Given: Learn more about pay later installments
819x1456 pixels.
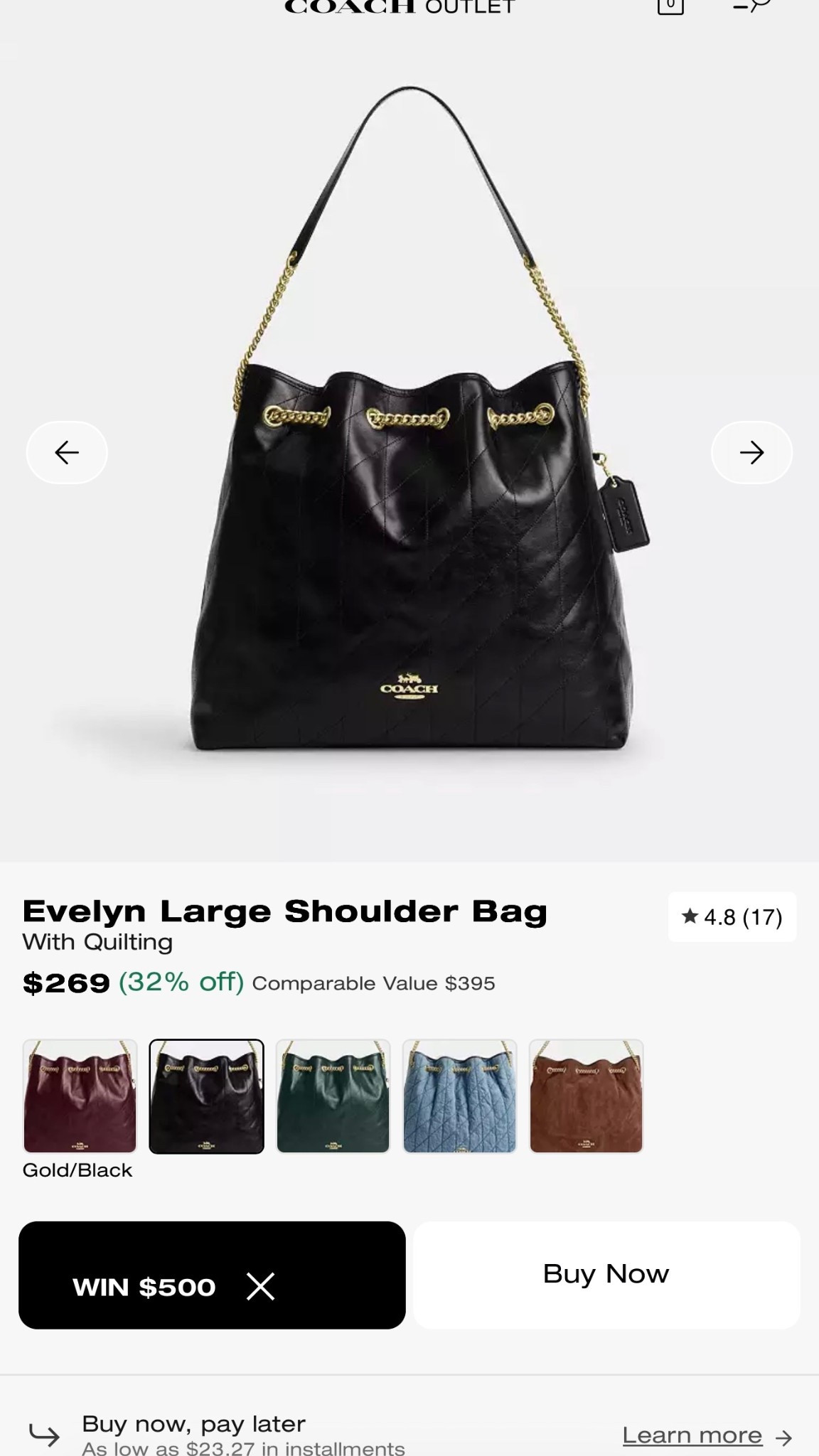Looking at the screenshot, I should (x=692, y=1435).
